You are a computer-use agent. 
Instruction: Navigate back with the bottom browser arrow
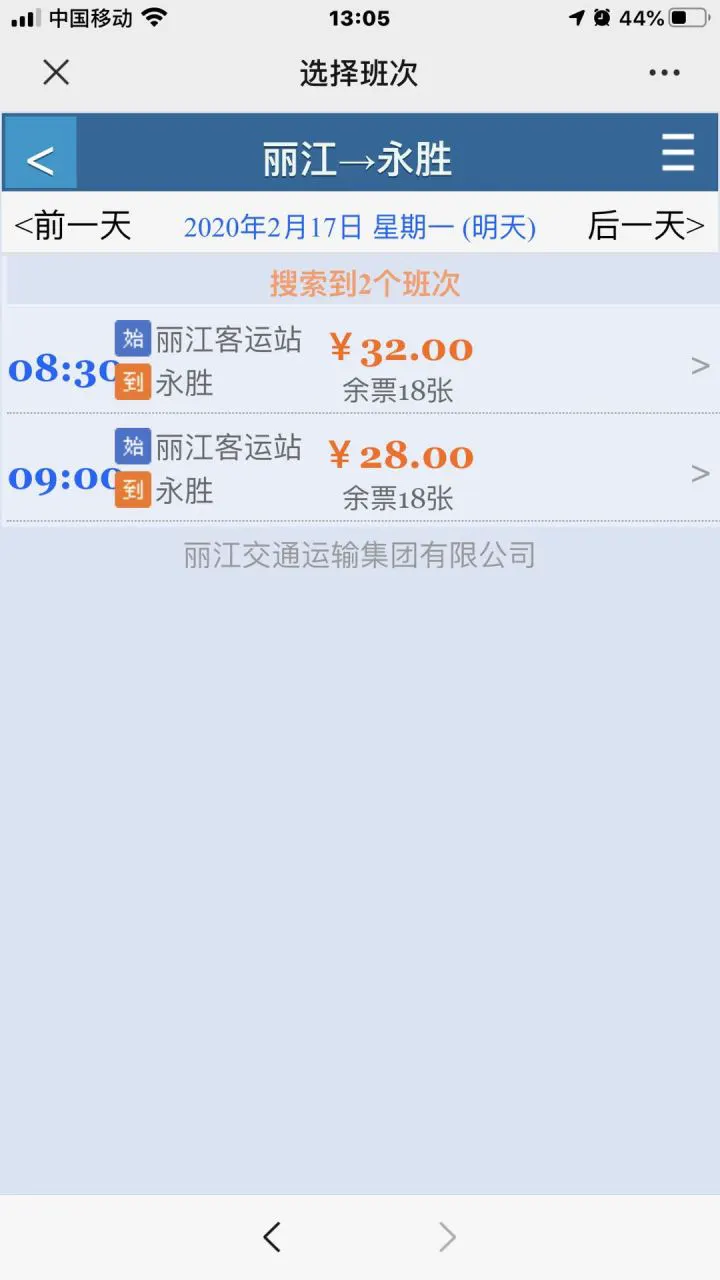(272, 1237)
